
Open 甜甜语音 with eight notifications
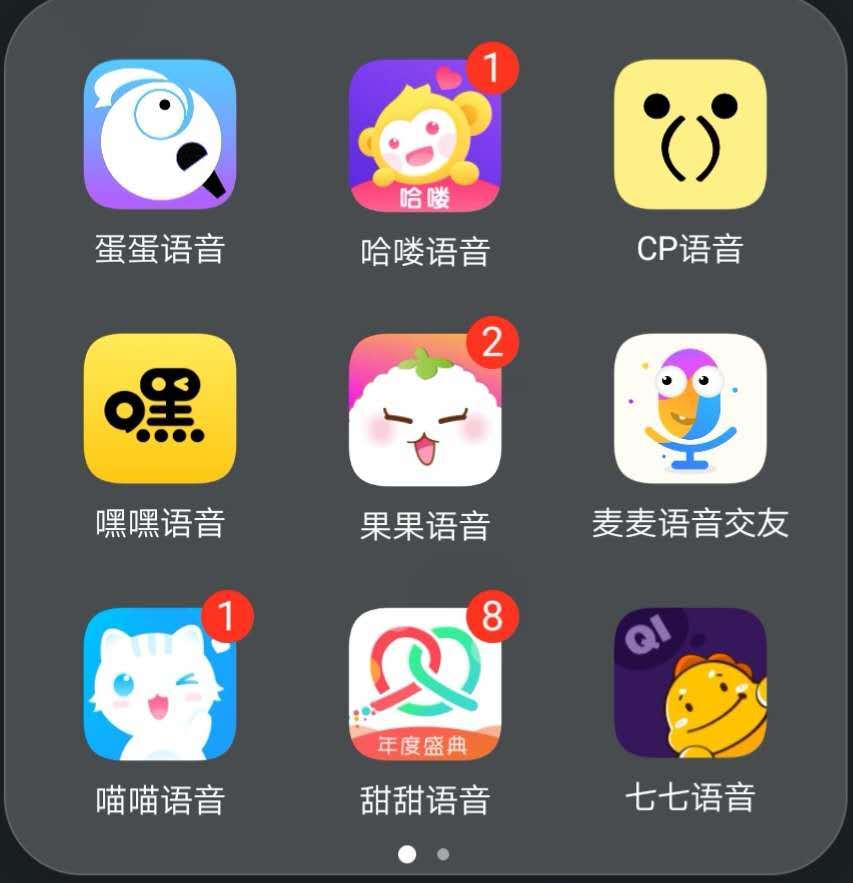[425, 684]
